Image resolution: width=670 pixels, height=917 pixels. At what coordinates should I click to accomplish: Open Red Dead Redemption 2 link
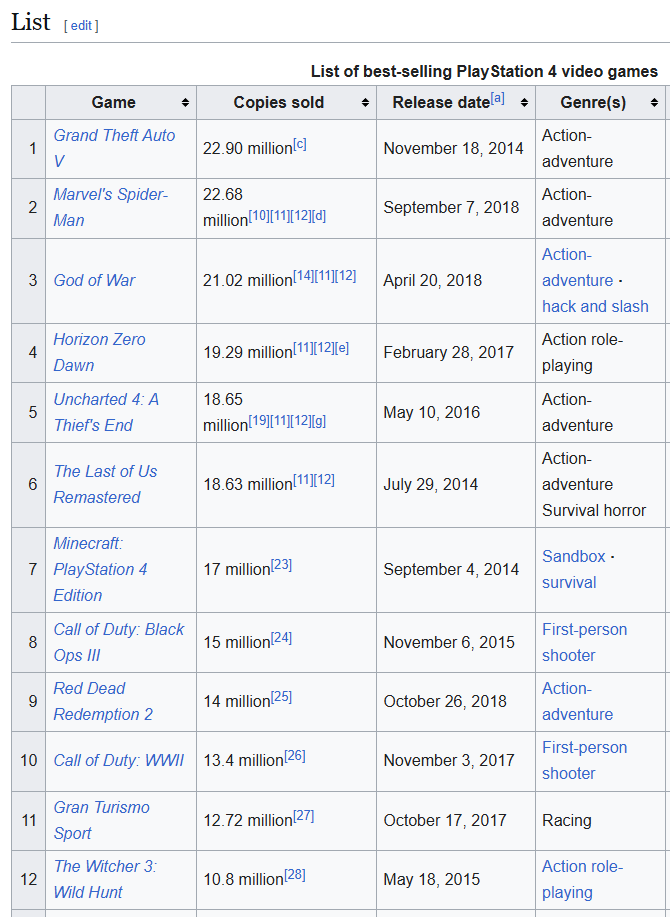click(x=103, y=701)
